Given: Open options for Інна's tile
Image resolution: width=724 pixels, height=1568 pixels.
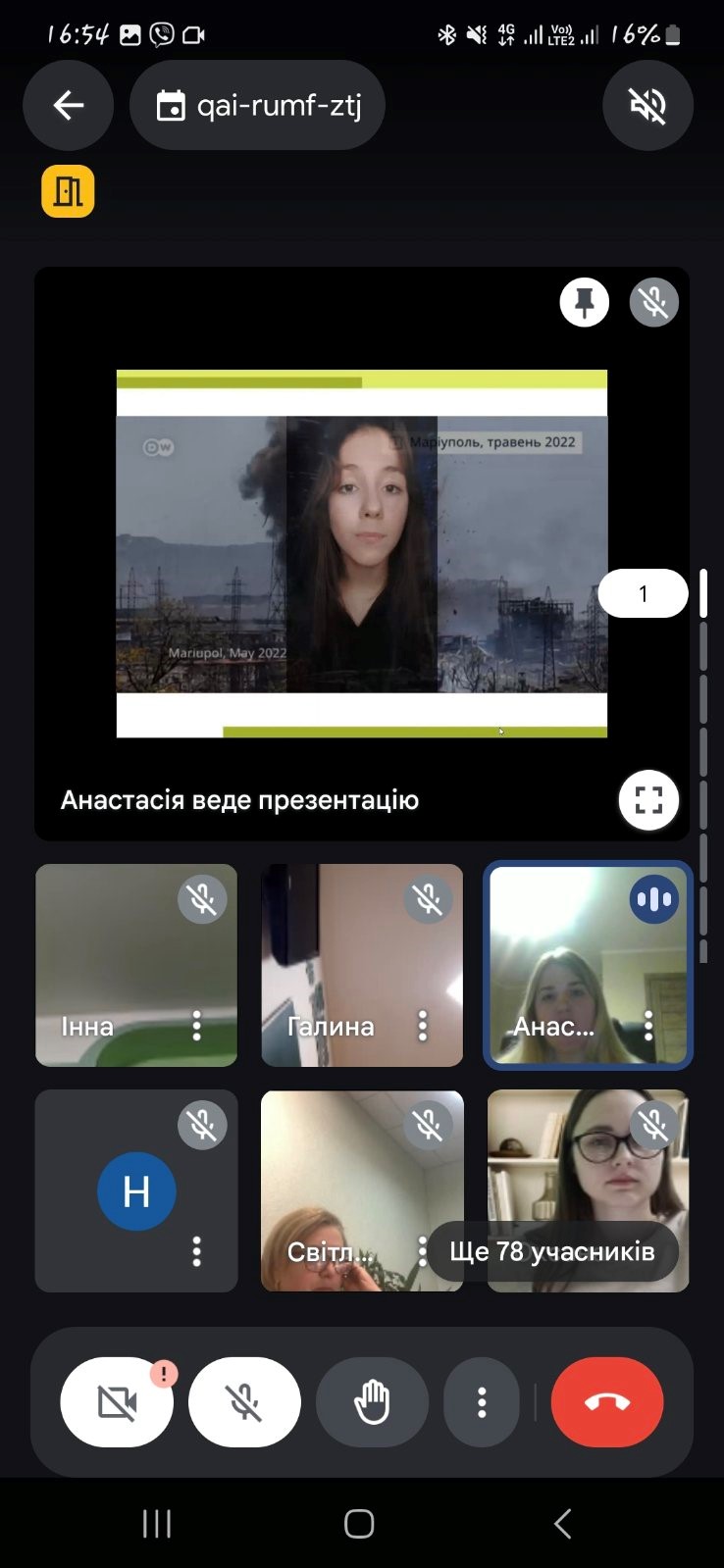Looking at the screenshot, I should (197, 1026).
